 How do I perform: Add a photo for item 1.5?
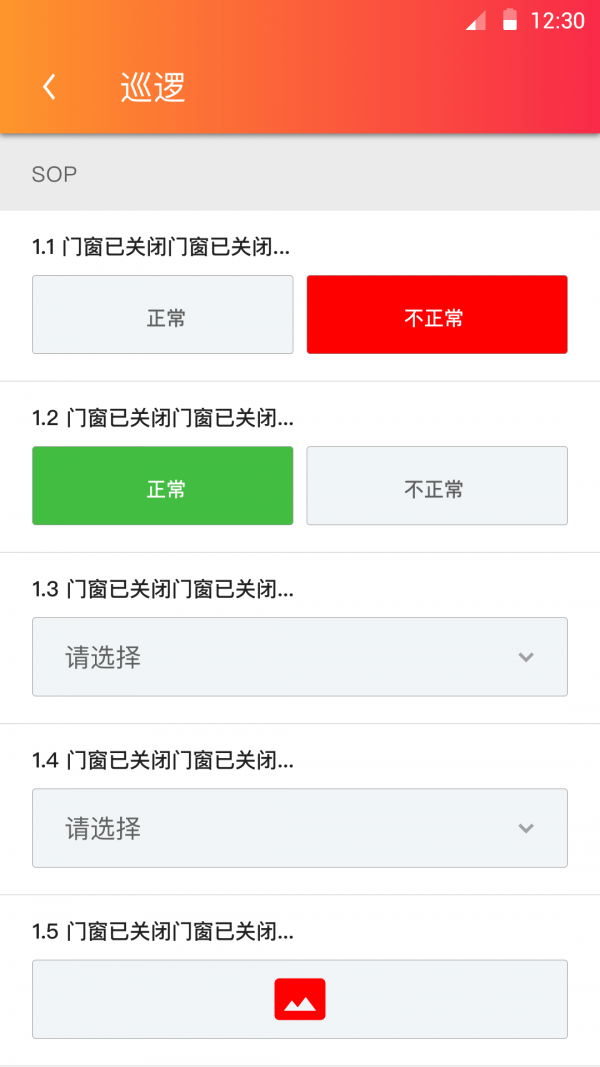(x=300, y=999)
